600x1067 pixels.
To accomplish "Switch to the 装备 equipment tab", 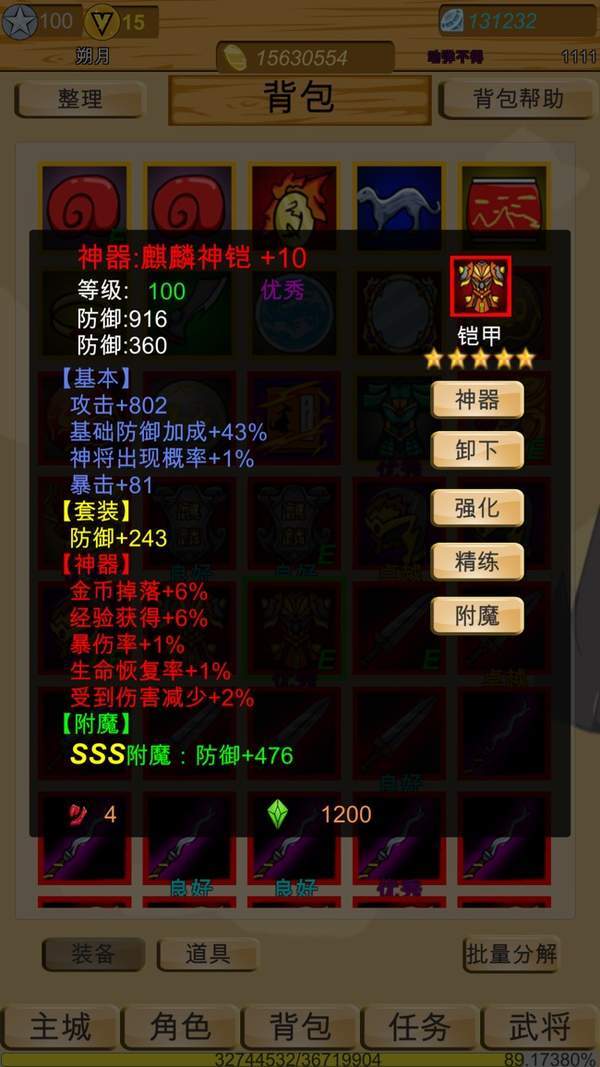I will 93,954.
